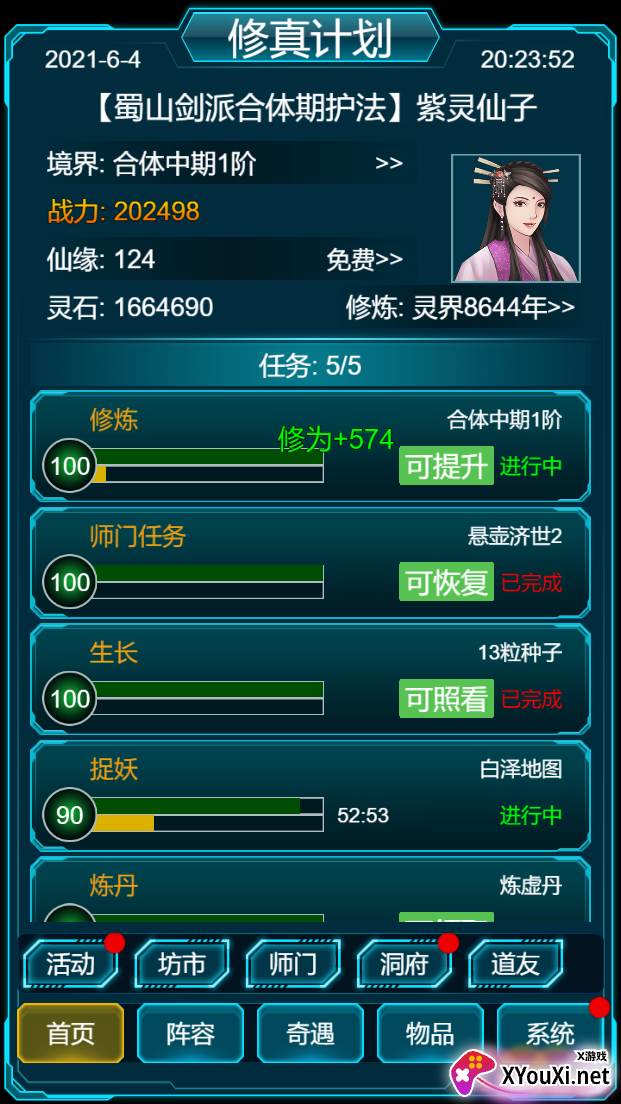Tap 可恢复 in the 师门任务 task
This screenshot has height=1104, width=621.
click(446, 582)
